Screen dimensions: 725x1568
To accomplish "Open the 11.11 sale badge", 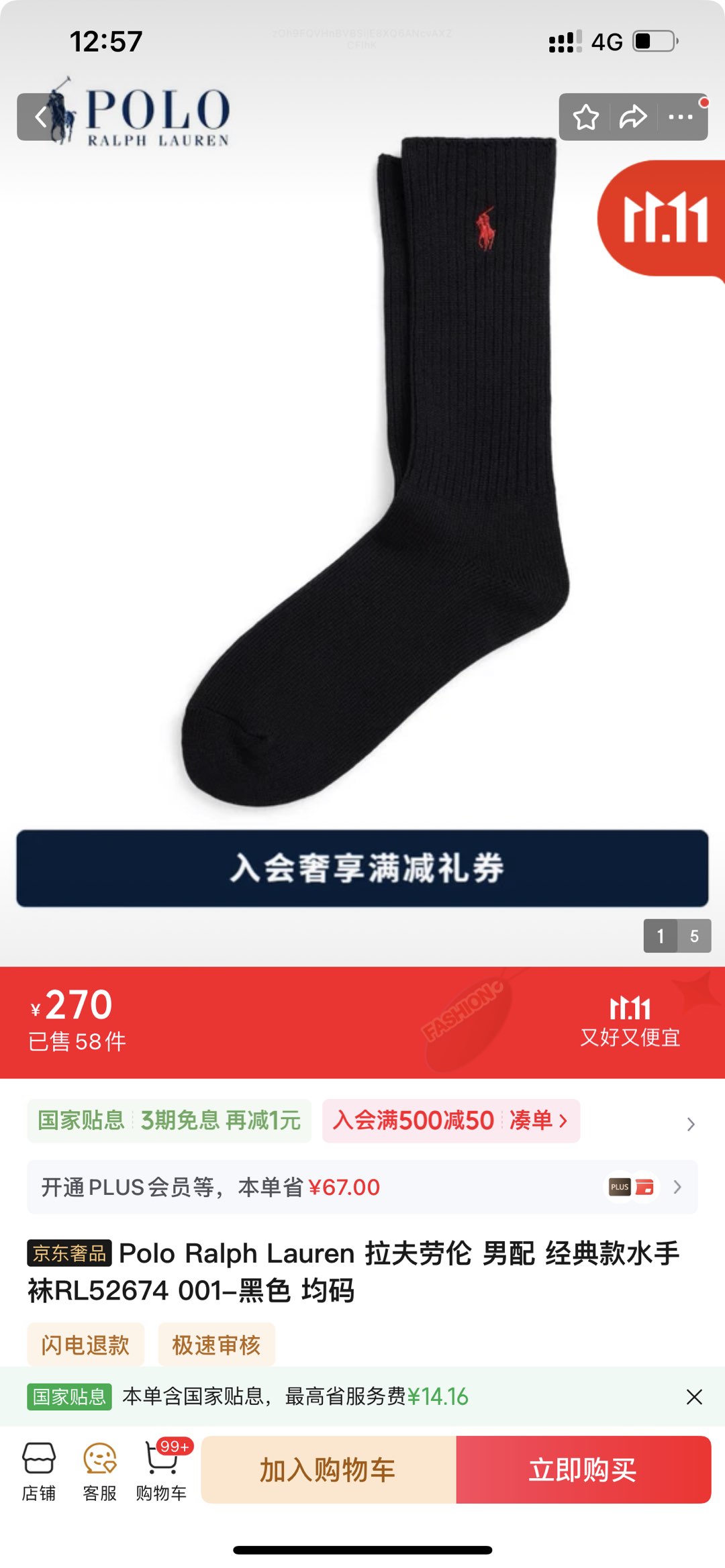I will pos(661,219).
